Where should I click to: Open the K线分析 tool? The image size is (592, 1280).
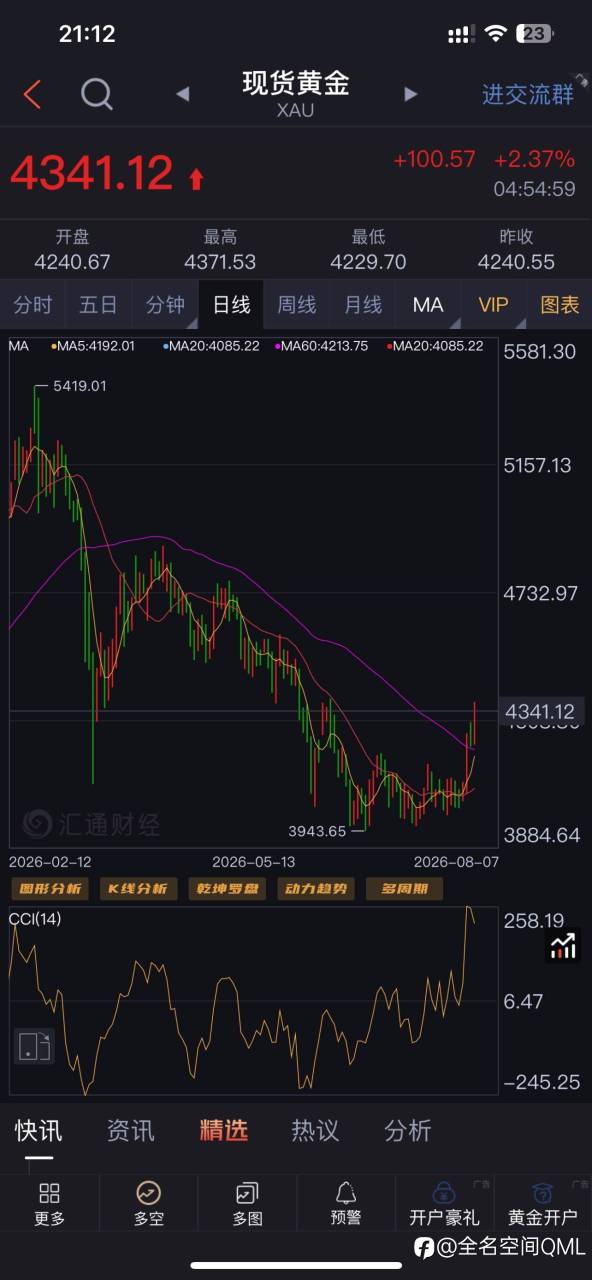139,889
